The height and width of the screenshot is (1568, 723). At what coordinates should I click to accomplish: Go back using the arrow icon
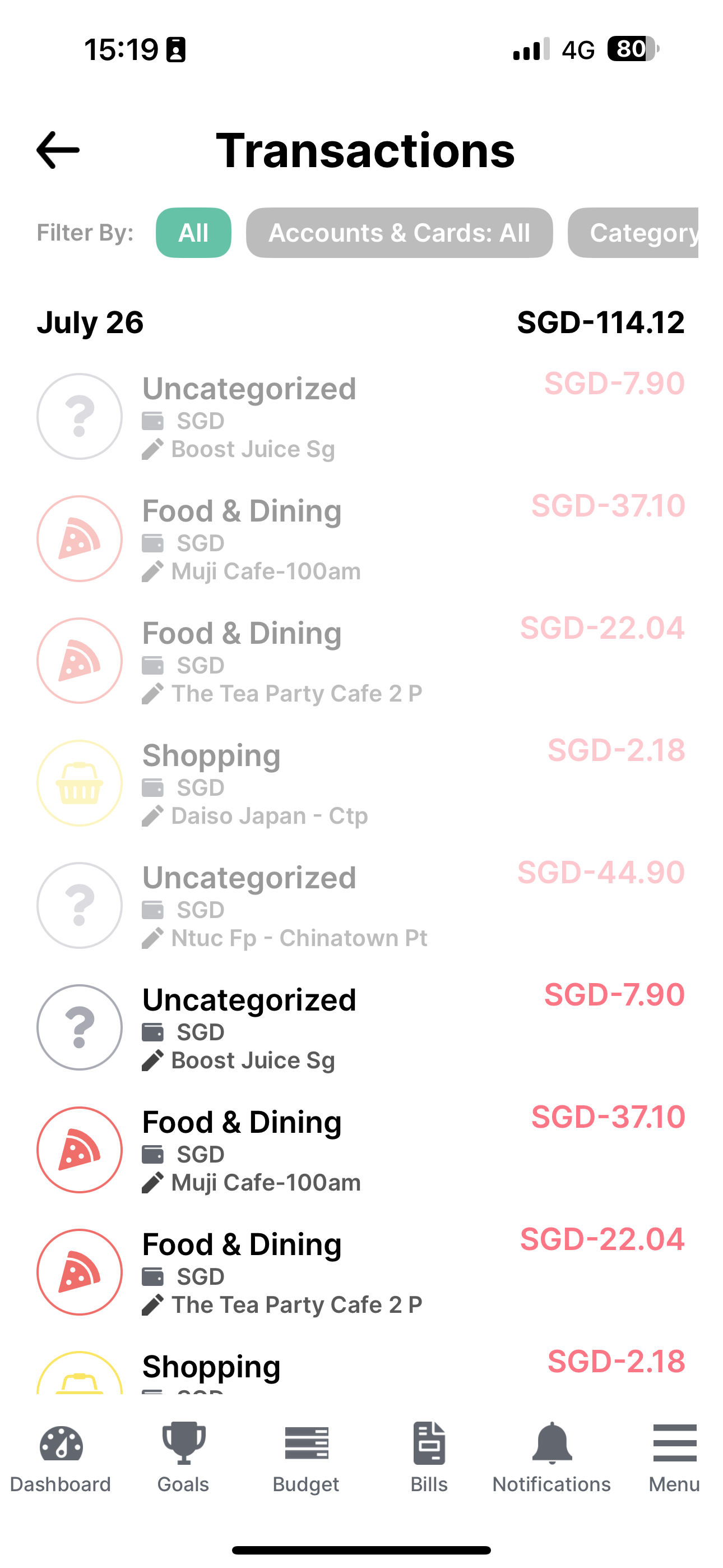click(58, 150)
